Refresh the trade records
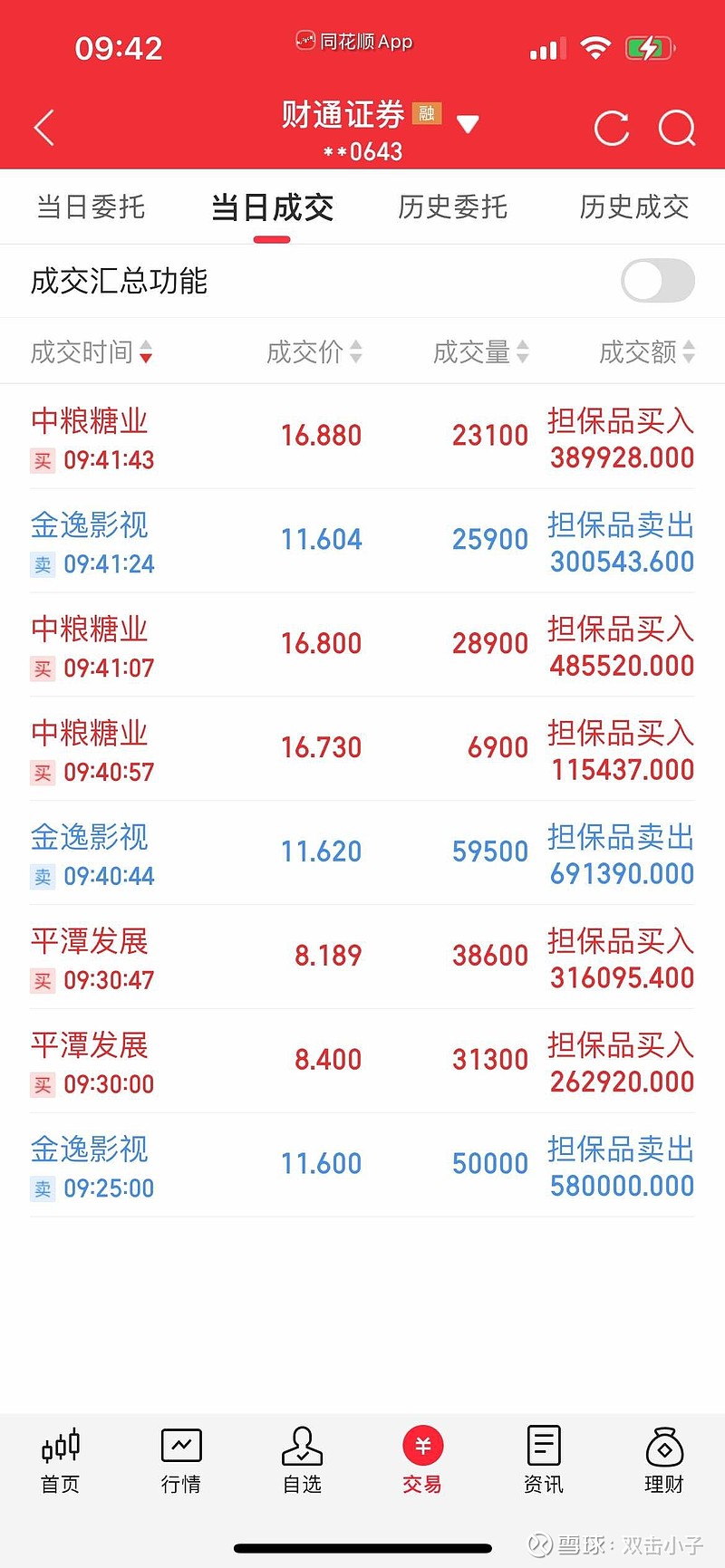The width and height of the screenshot is (725, 1568). pos(612,129)
